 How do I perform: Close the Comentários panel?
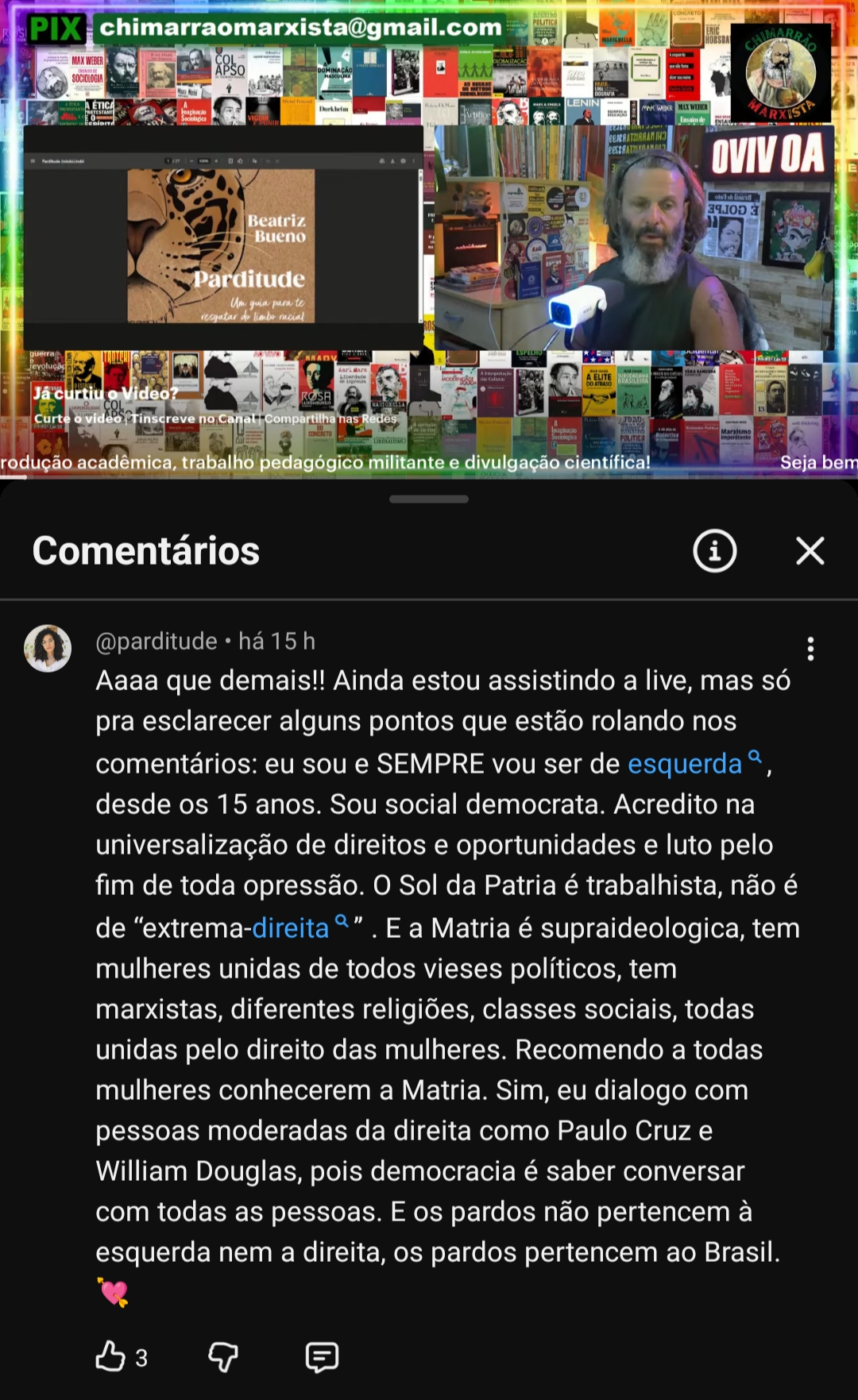pyautogui.click(x=810, y=550)
